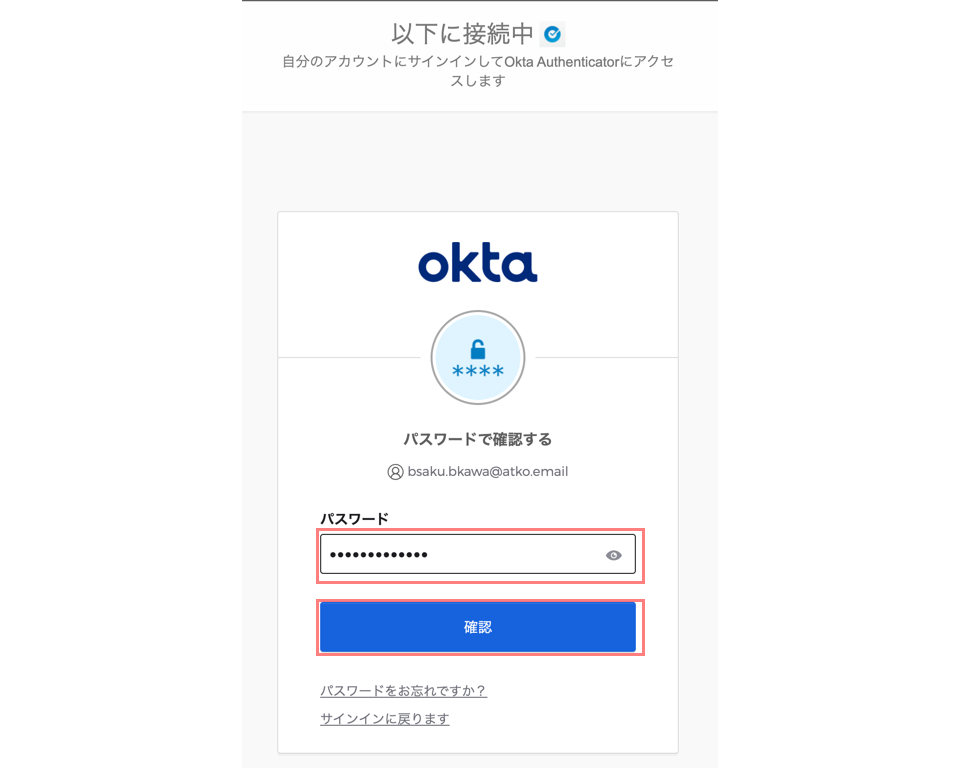The height and width of the screenshot is (768, 960).
Task: Show password with the eye icon
Action: coord(614,555)
